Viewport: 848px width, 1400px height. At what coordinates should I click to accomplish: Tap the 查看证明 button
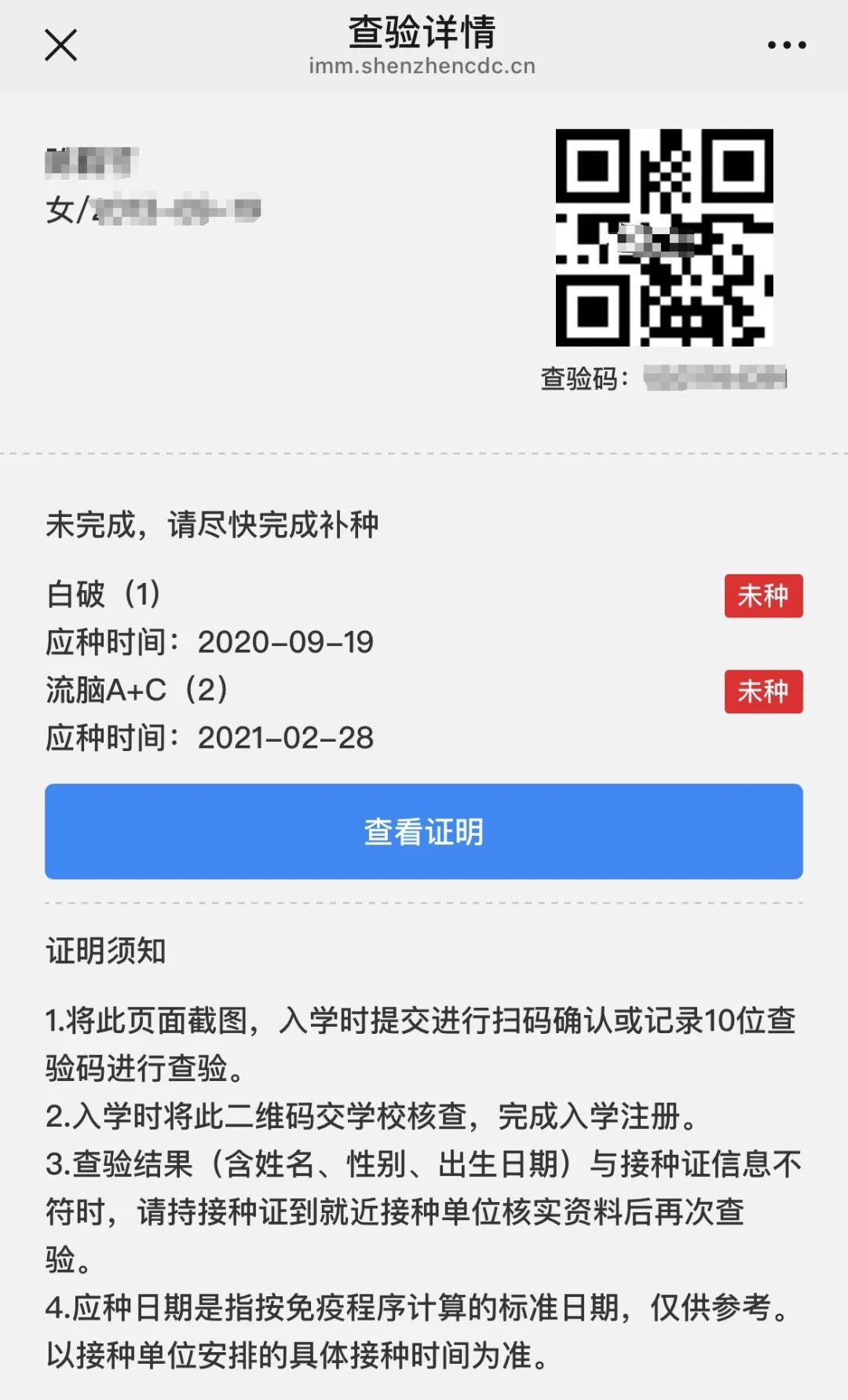[x=424, y=831]
